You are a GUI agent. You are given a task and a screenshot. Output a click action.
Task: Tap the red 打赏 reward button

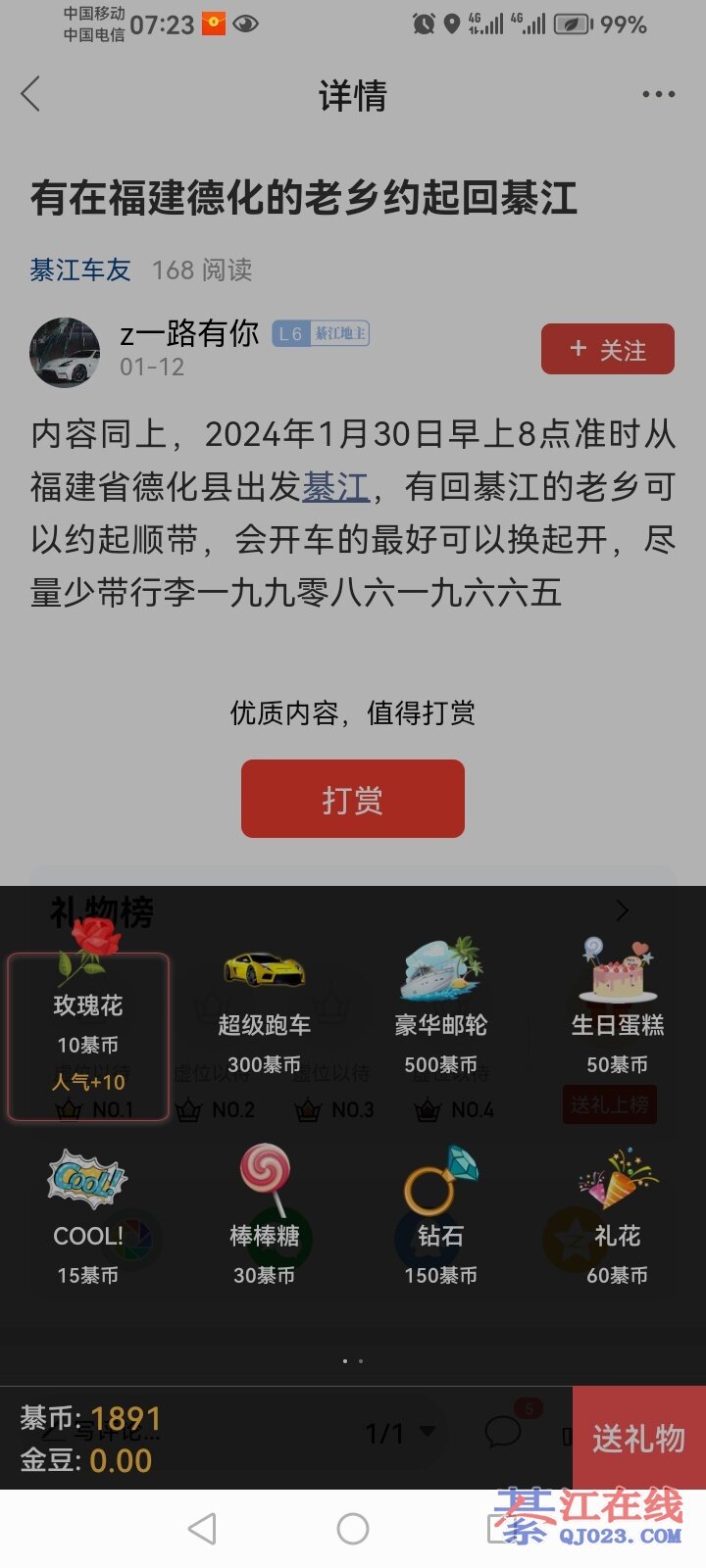point(352,799)
